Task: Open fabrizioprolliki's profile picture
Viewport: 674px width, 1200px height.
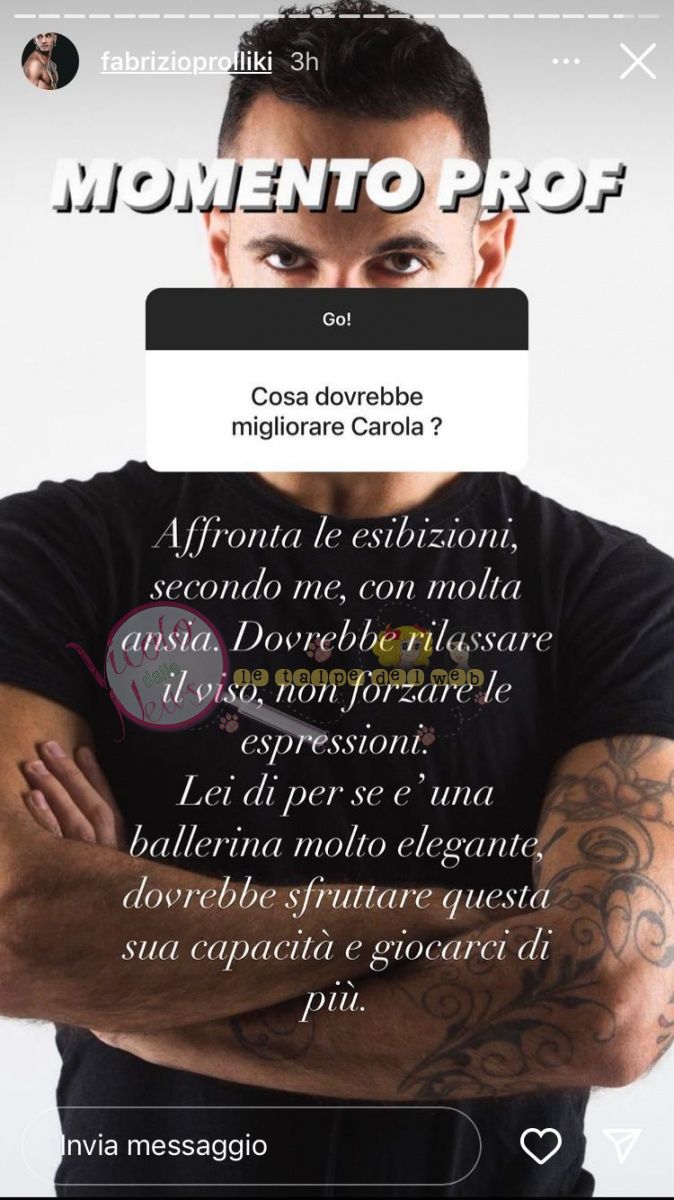Action: point(50,62)
